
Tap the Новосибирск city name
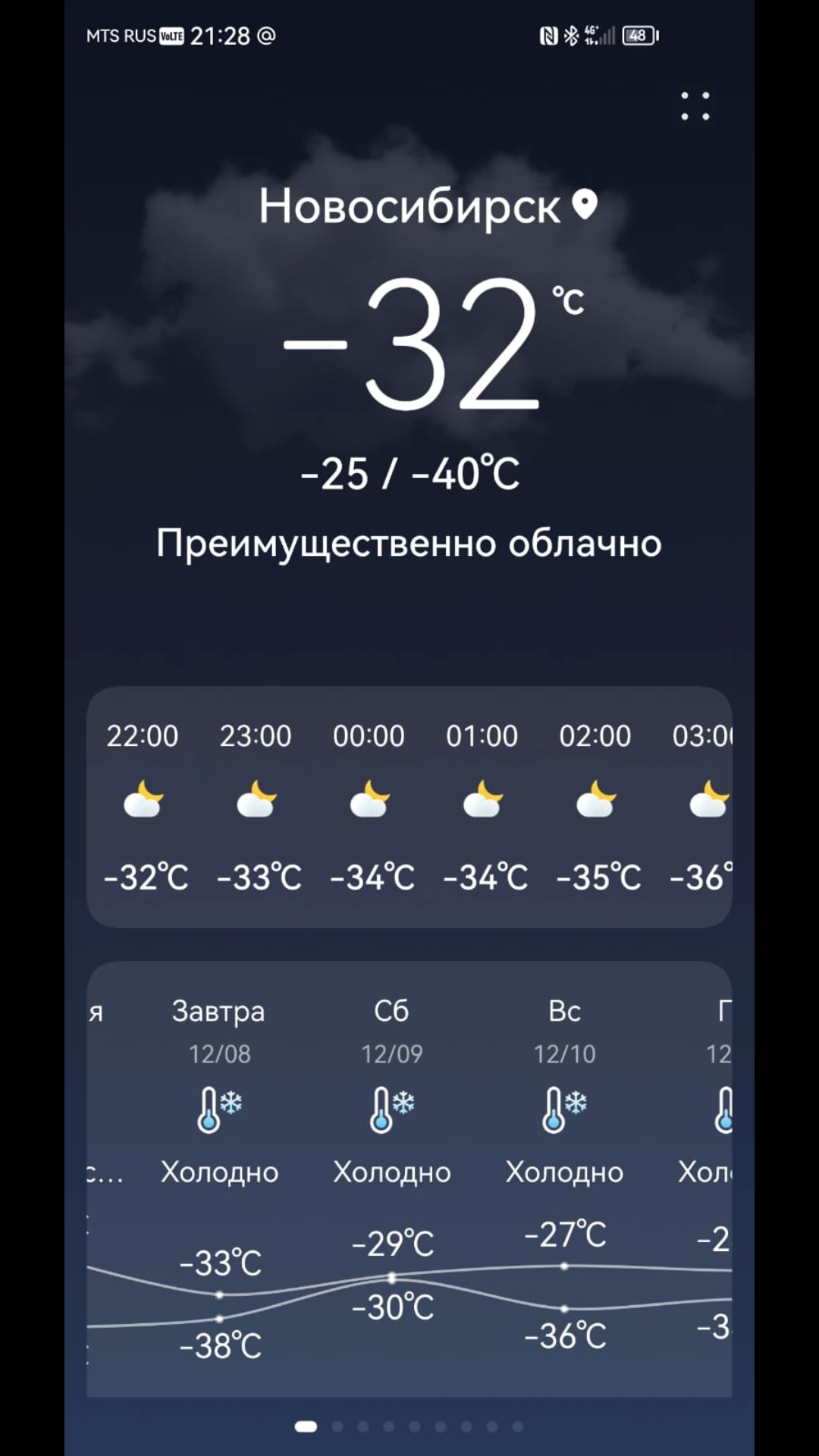(x=410, y=206)
